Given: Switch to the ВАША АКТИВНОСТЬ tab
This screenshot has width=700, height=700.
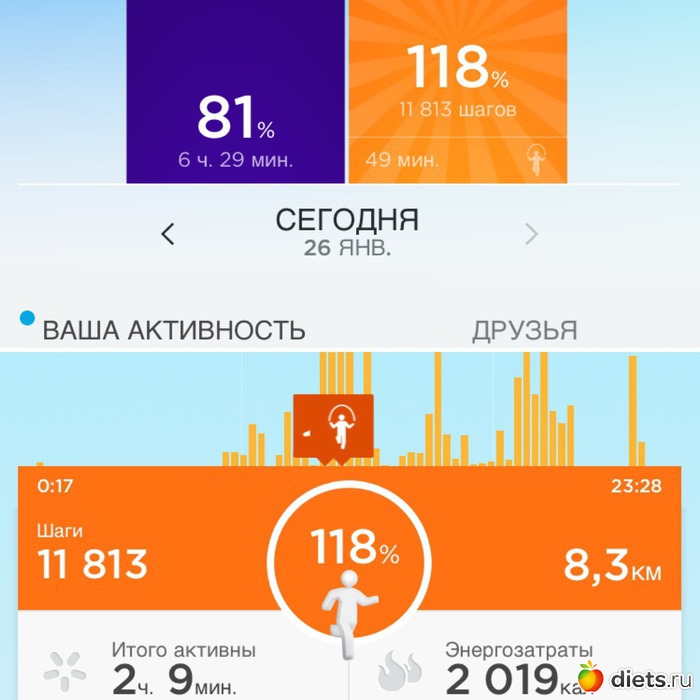Looking at the screenshot, I should tap(173, 330).
